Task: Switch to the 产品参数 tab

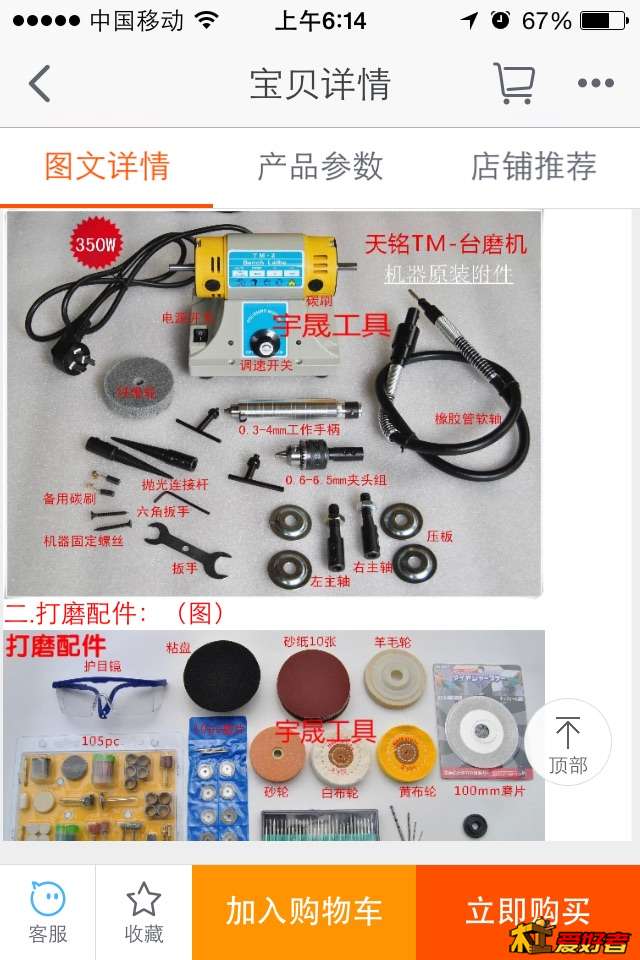Action: pyautogui.click(x=320, y=166)
